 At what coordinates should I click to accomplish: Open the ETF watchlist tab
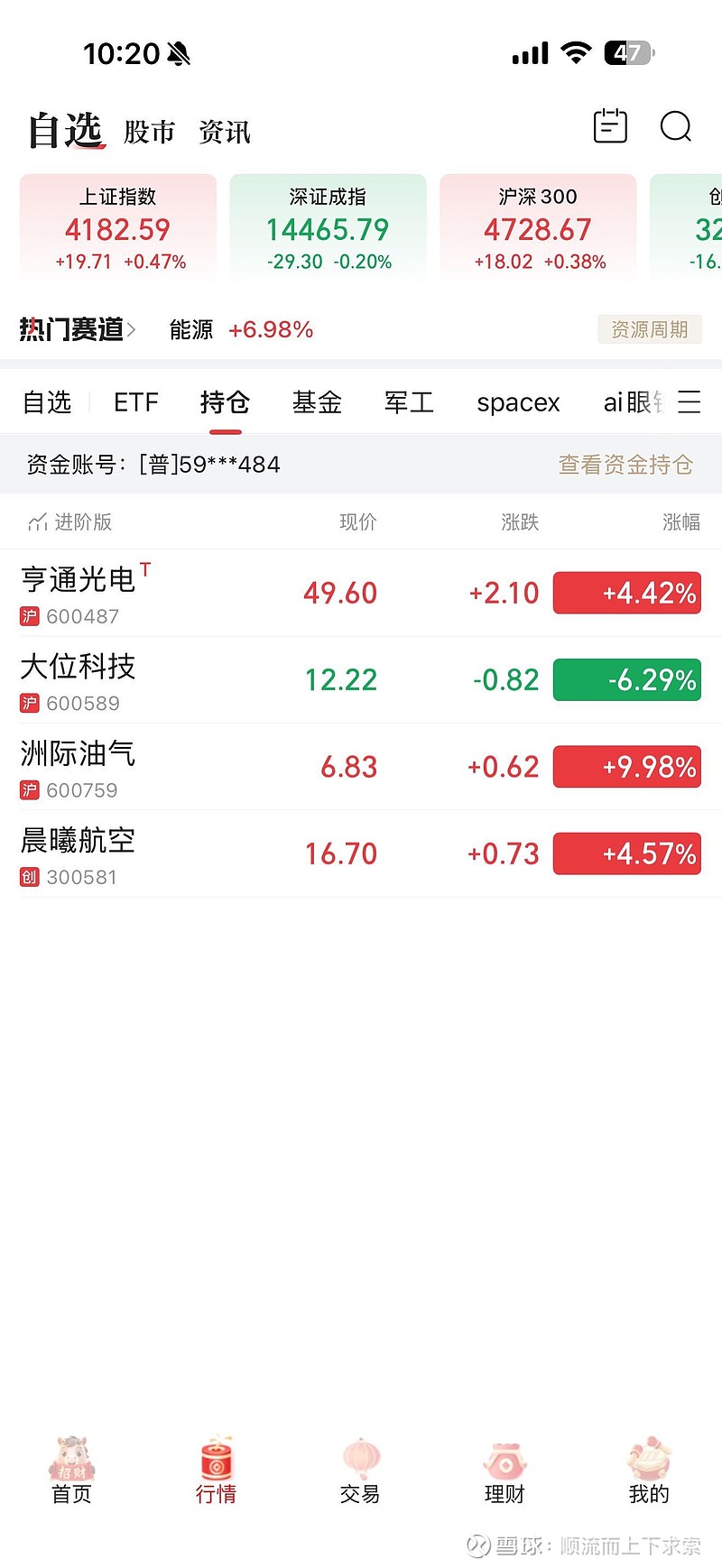click(135, 402)
